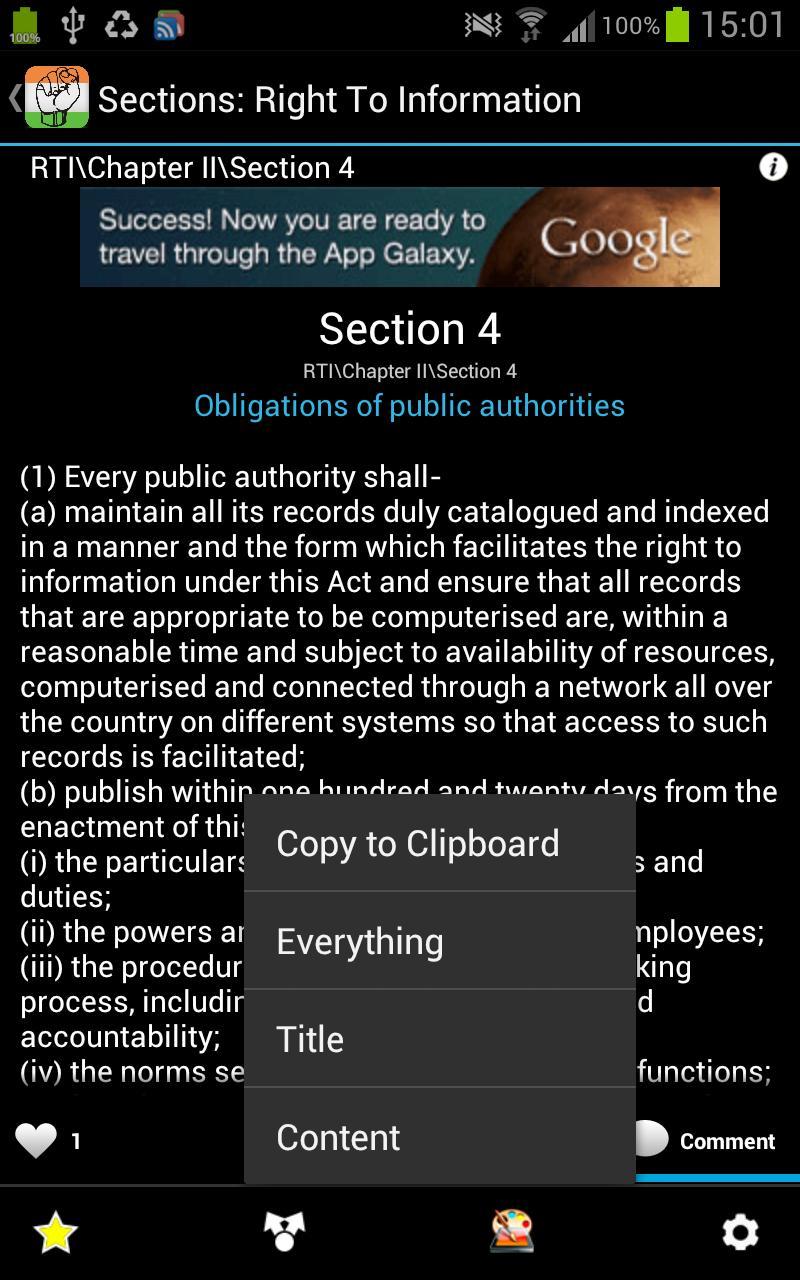Tap the heart icon to like Section 4
Image resolution: width=800 pixels, height=1280 pixels.
click(x=36, y=1138)
